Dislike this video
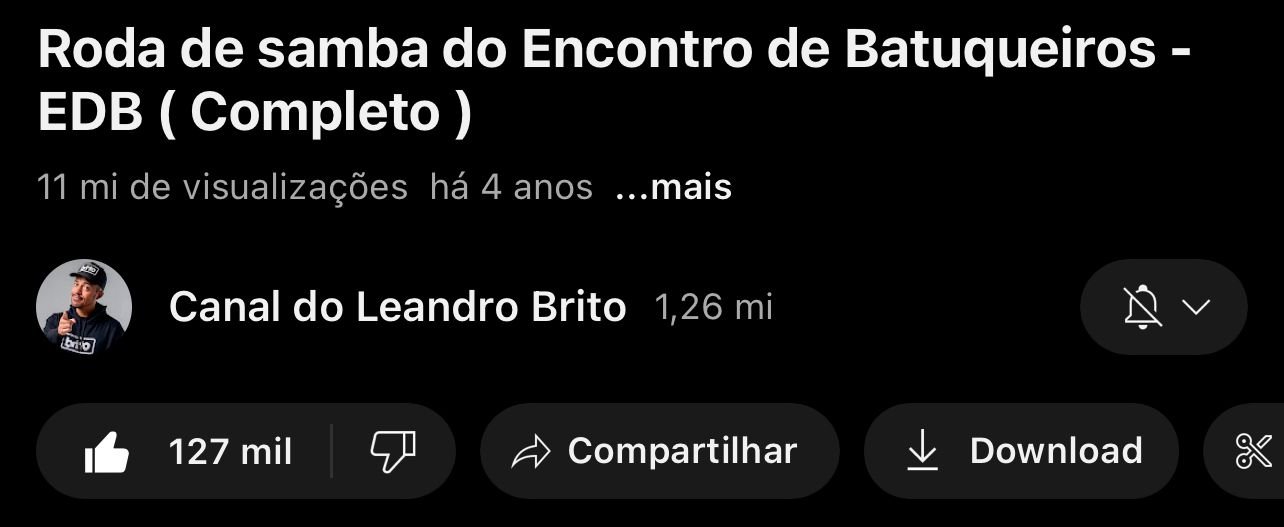The height and width of the screenshot is (527, 1284). tap(393, 452)
